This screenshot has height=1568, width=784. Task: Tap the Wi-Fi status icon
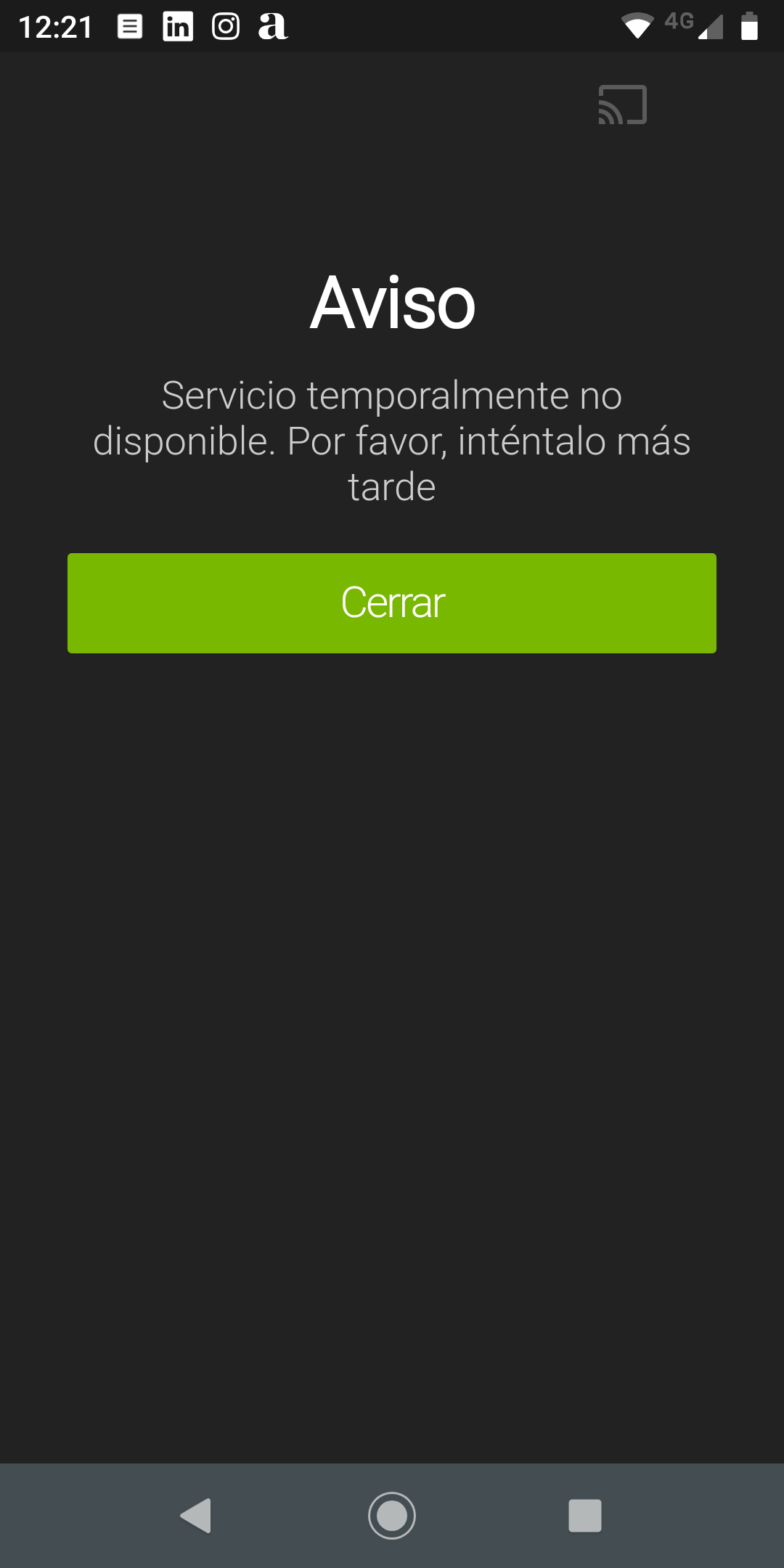click(639, 26)
